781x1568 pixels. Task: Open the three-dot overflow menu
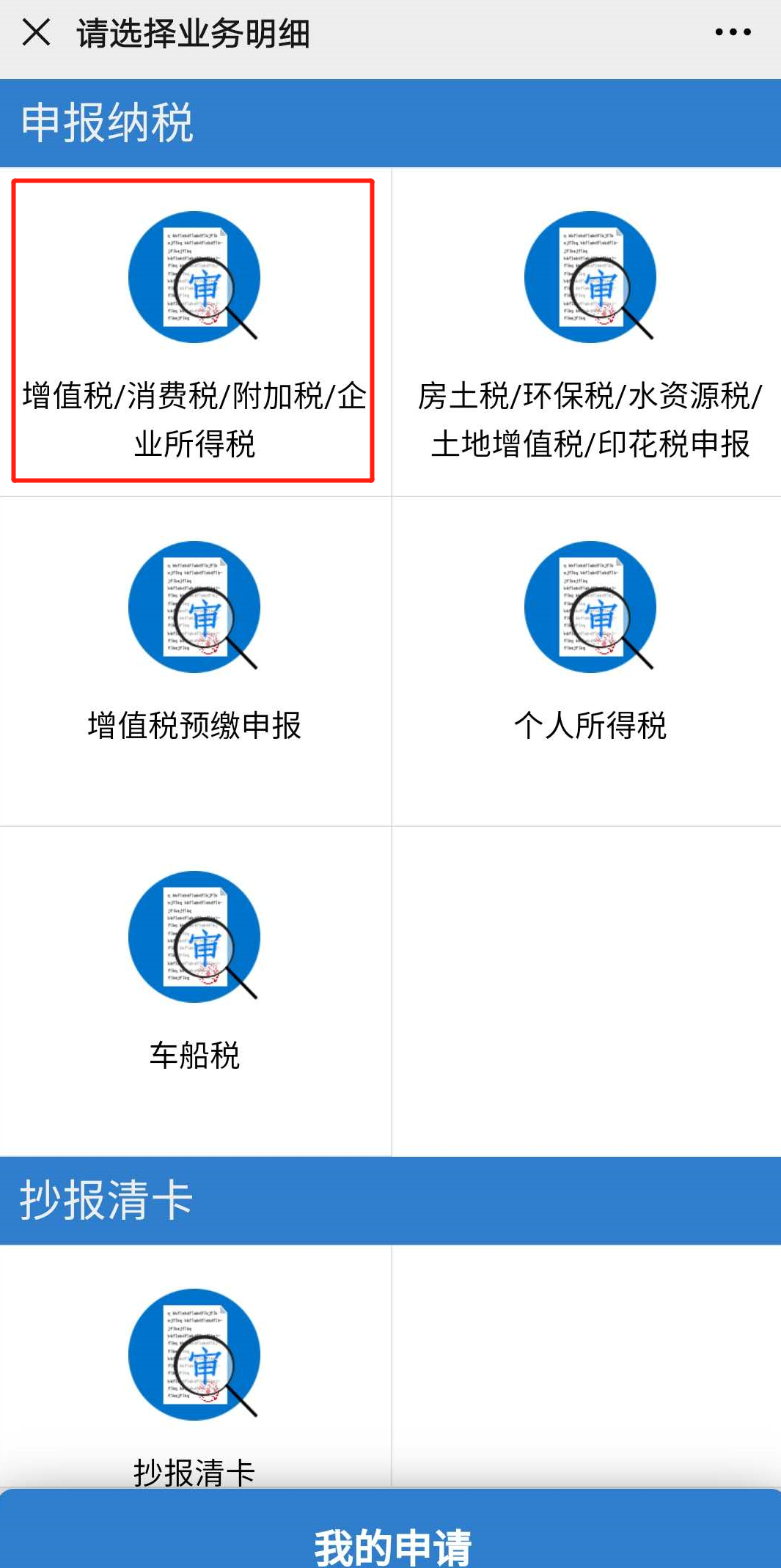733,32
